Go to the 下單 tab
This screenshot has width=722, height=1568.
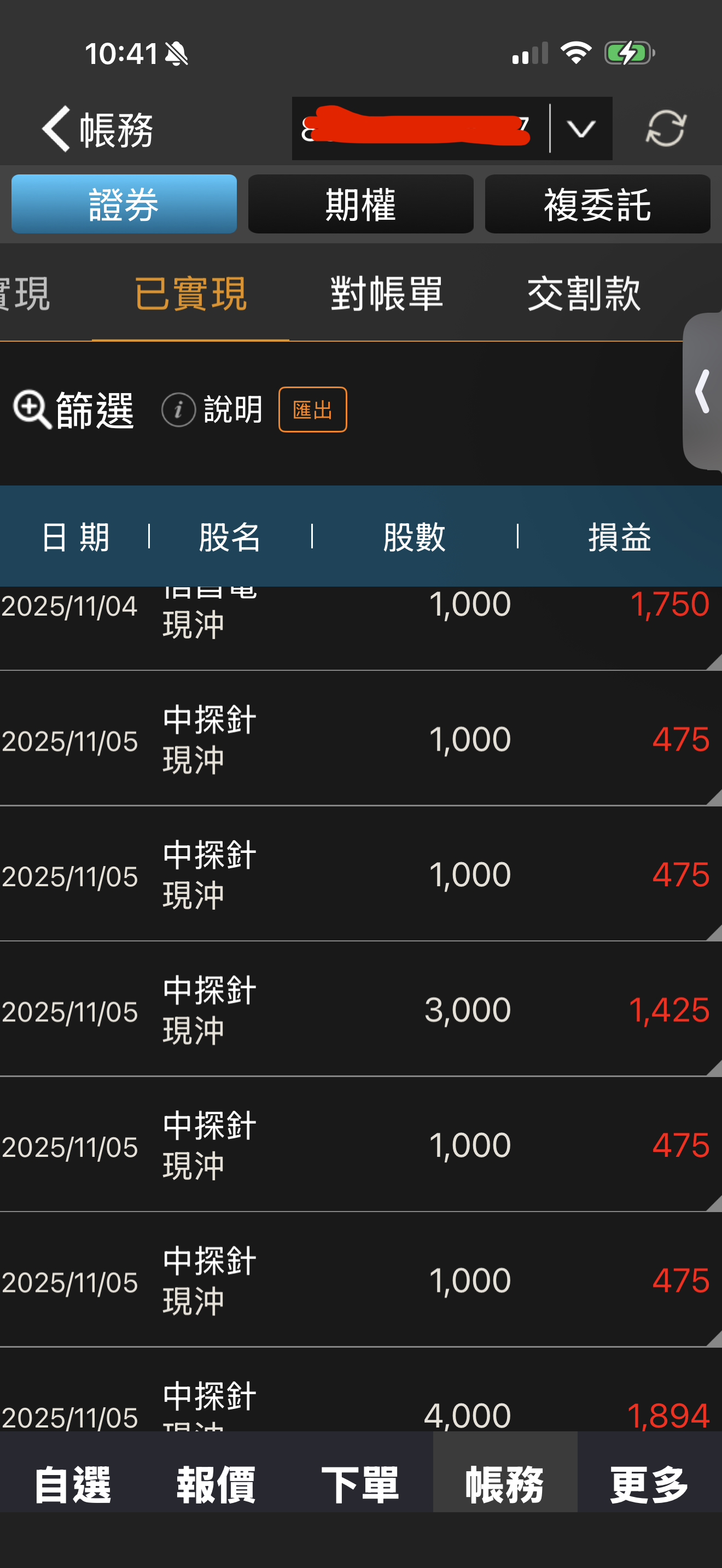360,1484
